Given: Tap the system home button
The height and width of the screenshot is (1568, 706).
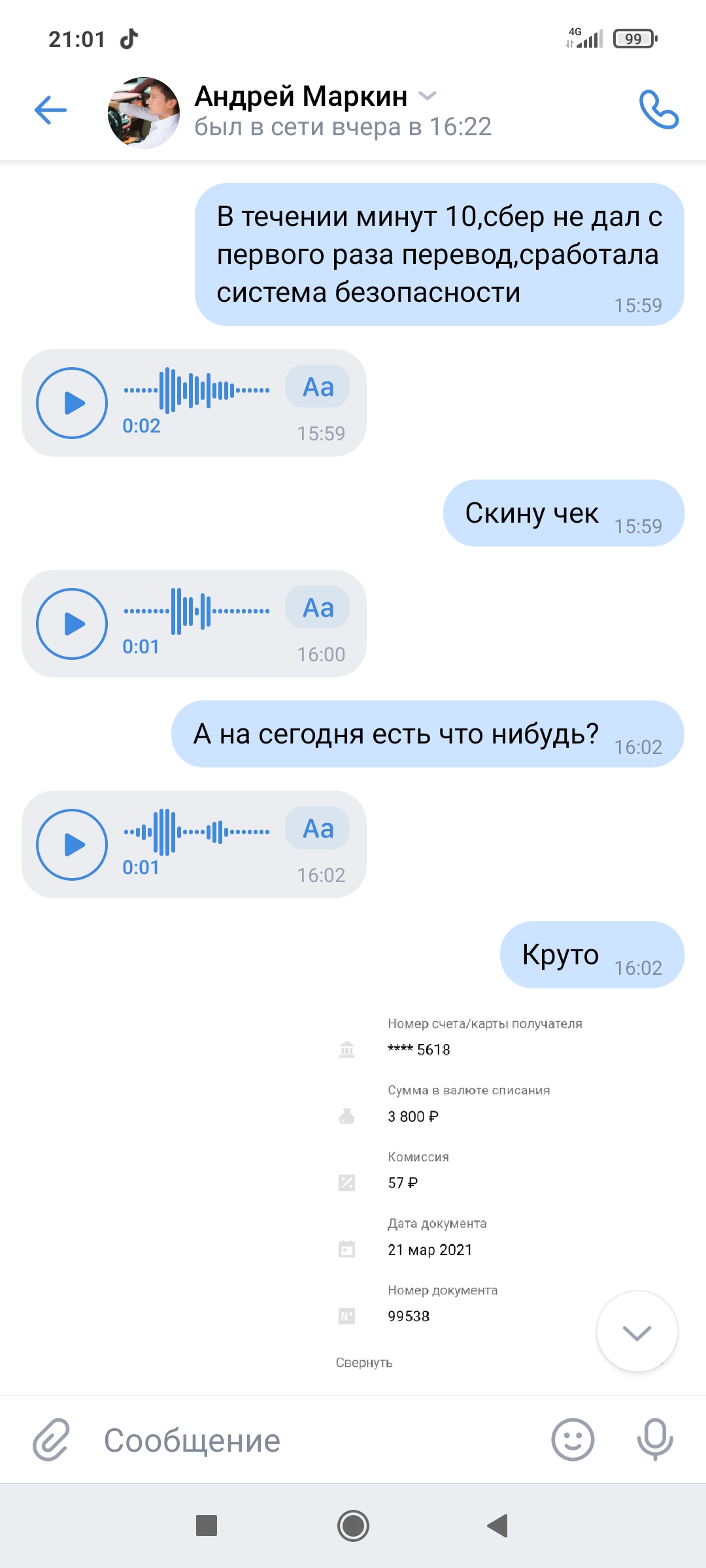Looking at the screenshot, I should [353, 1526].
